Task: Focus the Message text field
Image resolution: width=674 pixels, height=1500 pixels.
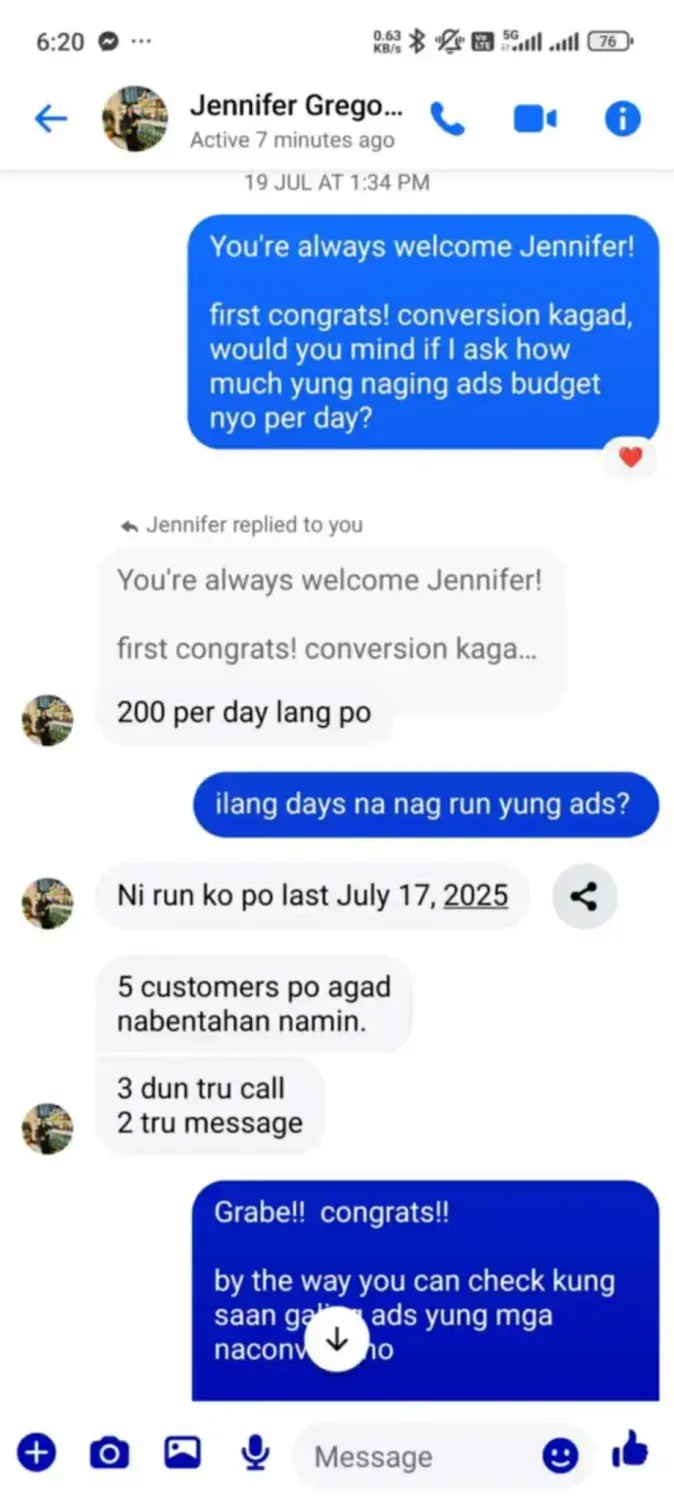Action: 420,1457
